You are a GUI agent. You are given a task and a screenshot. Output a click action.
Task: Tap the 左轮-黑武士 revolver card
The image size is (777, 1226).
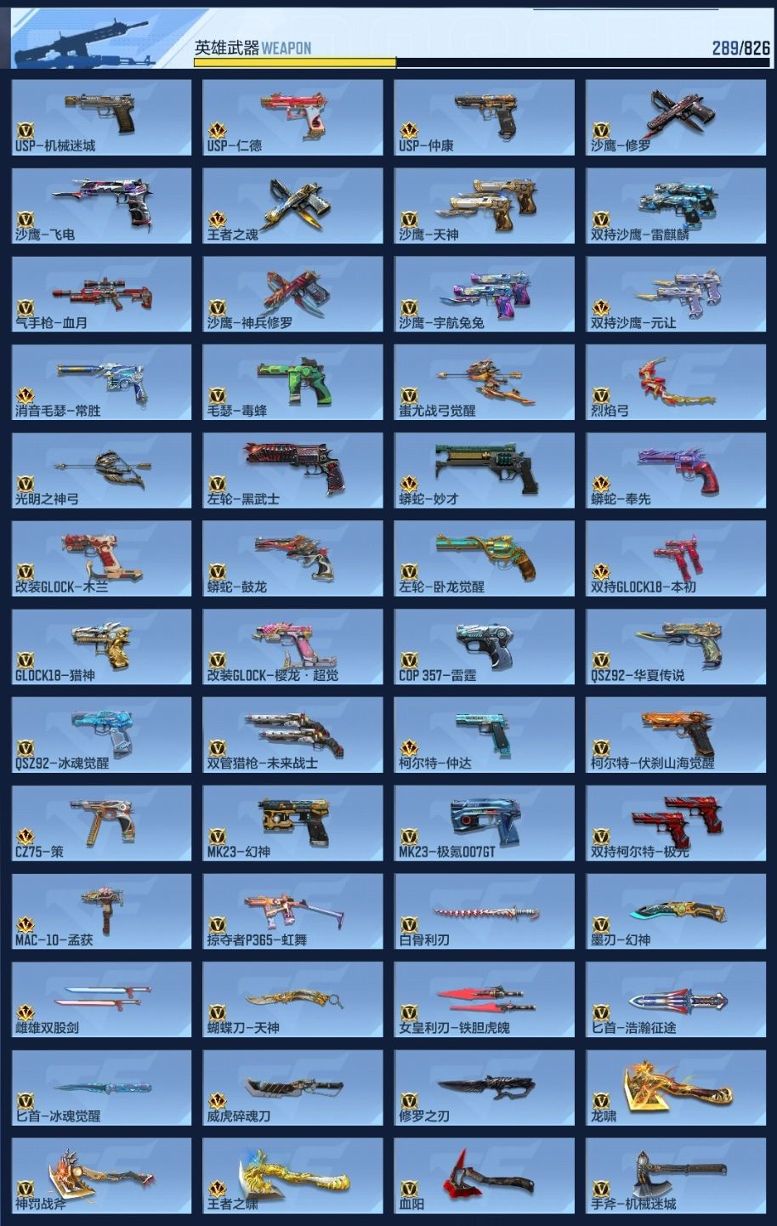pyautogui.click(x=292, y=470)
